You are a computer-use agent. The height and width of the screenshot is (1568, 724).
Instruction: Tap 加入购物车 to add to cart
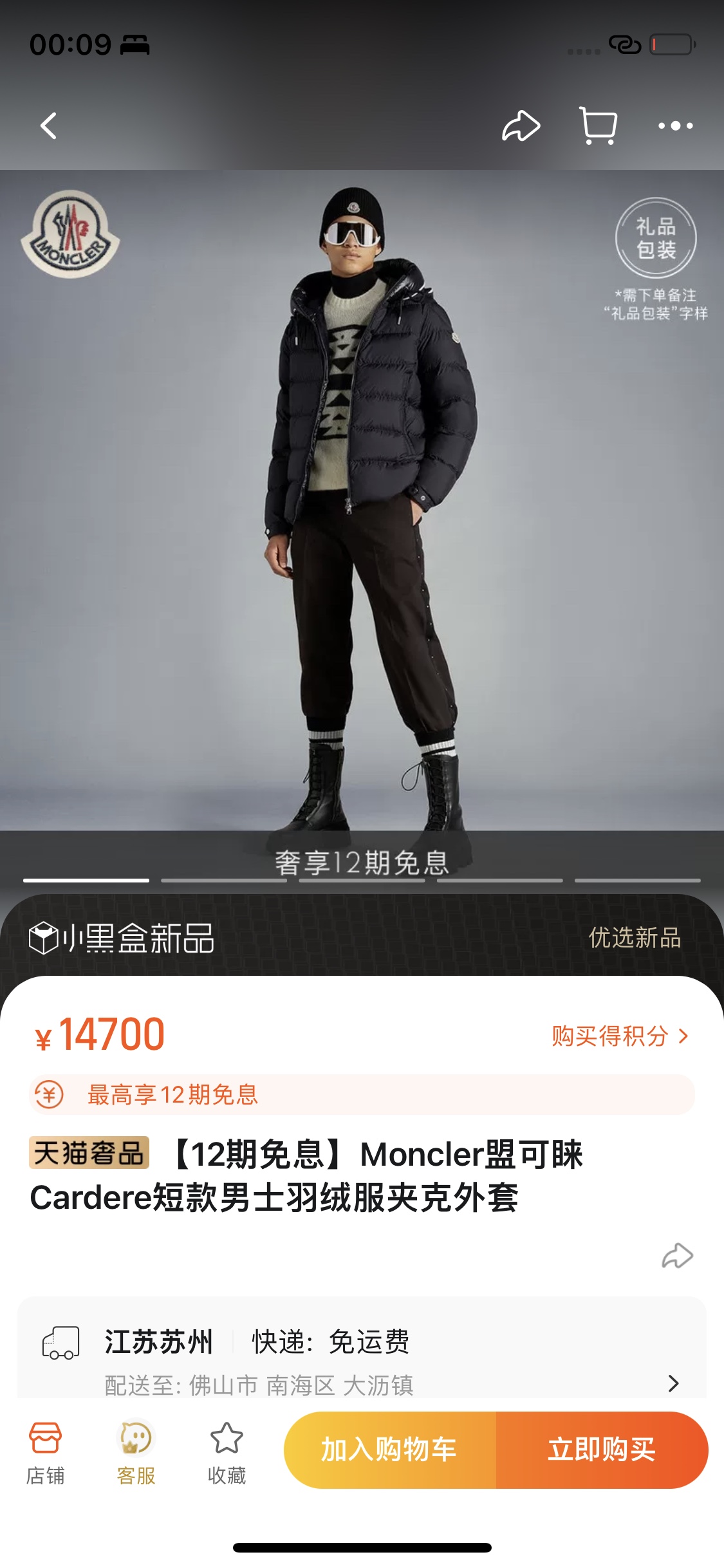389,1450
